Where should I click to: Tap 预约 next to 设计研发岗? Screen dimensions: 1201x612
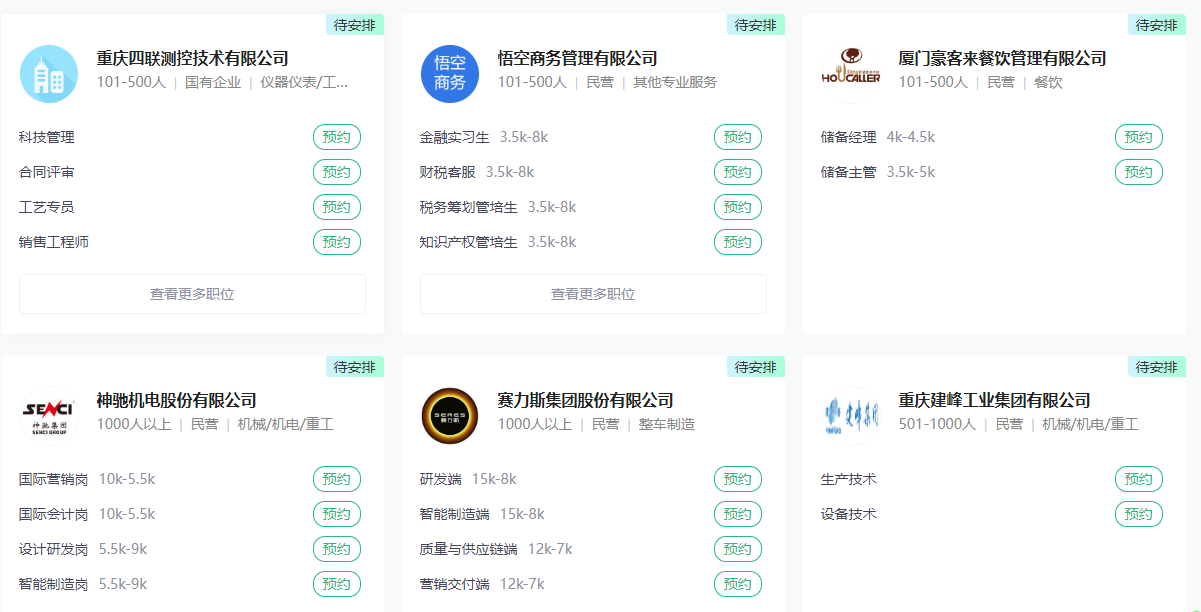tap(337, 549)
